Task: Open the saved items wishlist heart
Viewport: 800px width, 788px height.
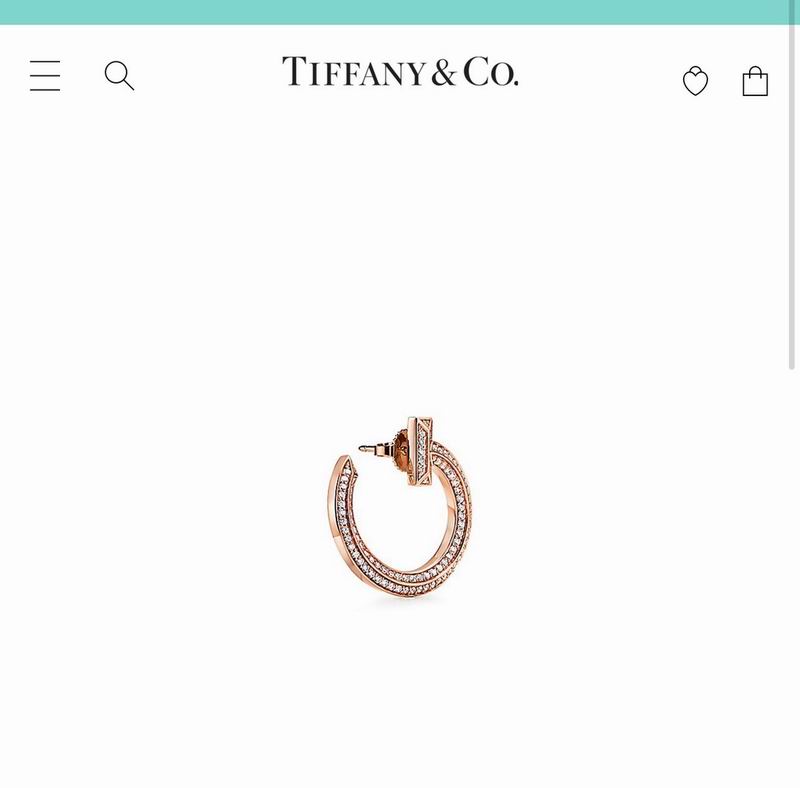Action: pyautogui.click(x=695, y=81)
